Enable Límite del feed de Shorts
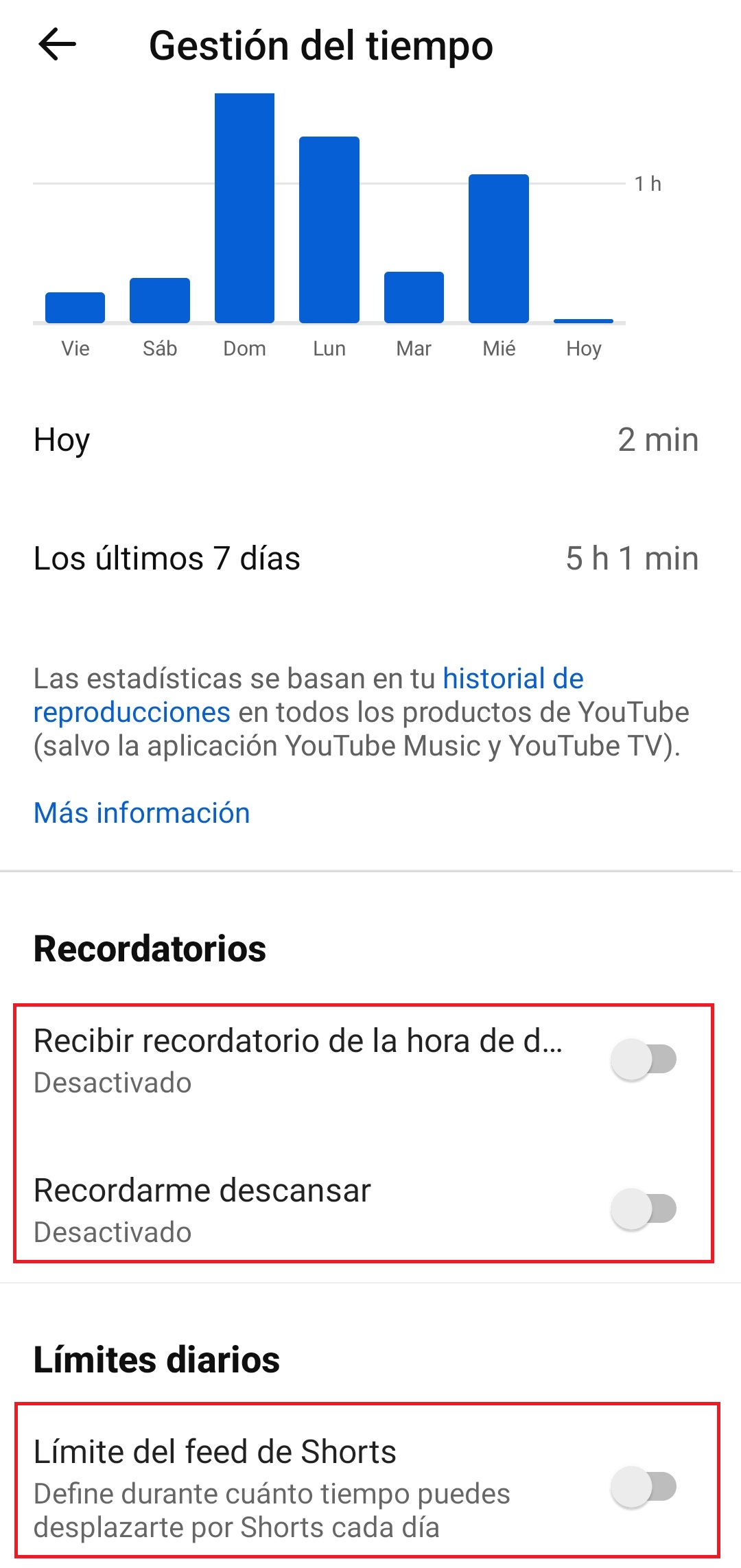 click(644, 1487)
